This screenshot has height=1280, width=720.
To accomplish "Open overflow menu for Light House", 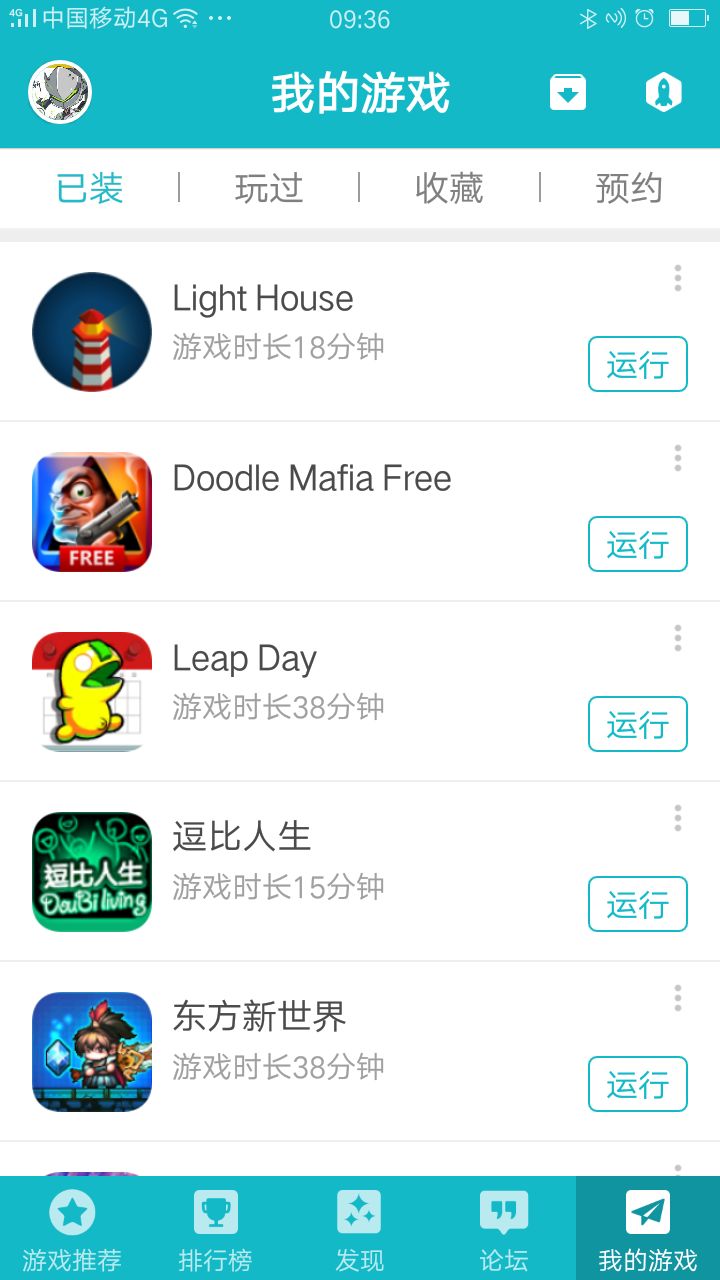I will click(x=676, y=279).
